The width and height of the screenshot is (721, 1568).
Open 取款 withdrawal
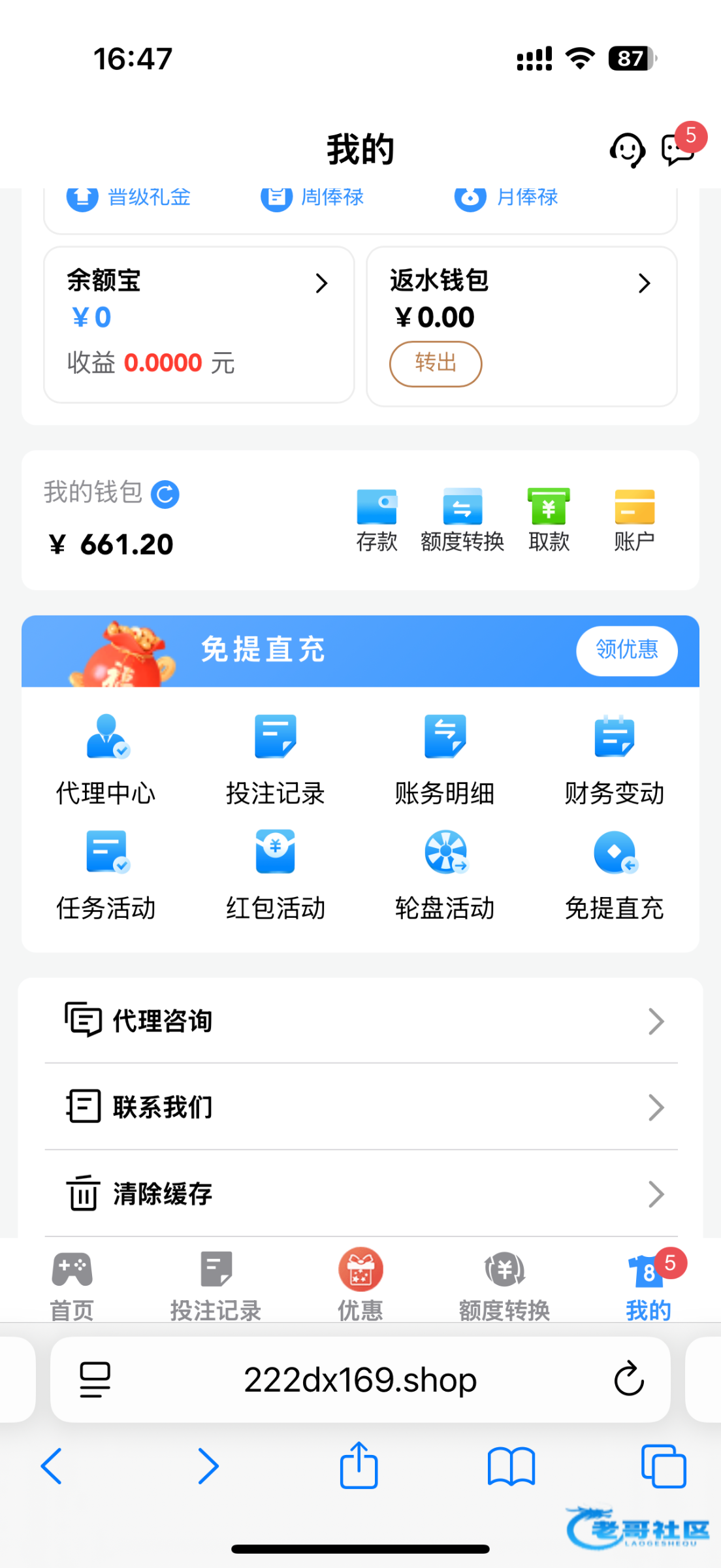pyautogui.click(x=549, y=519)
